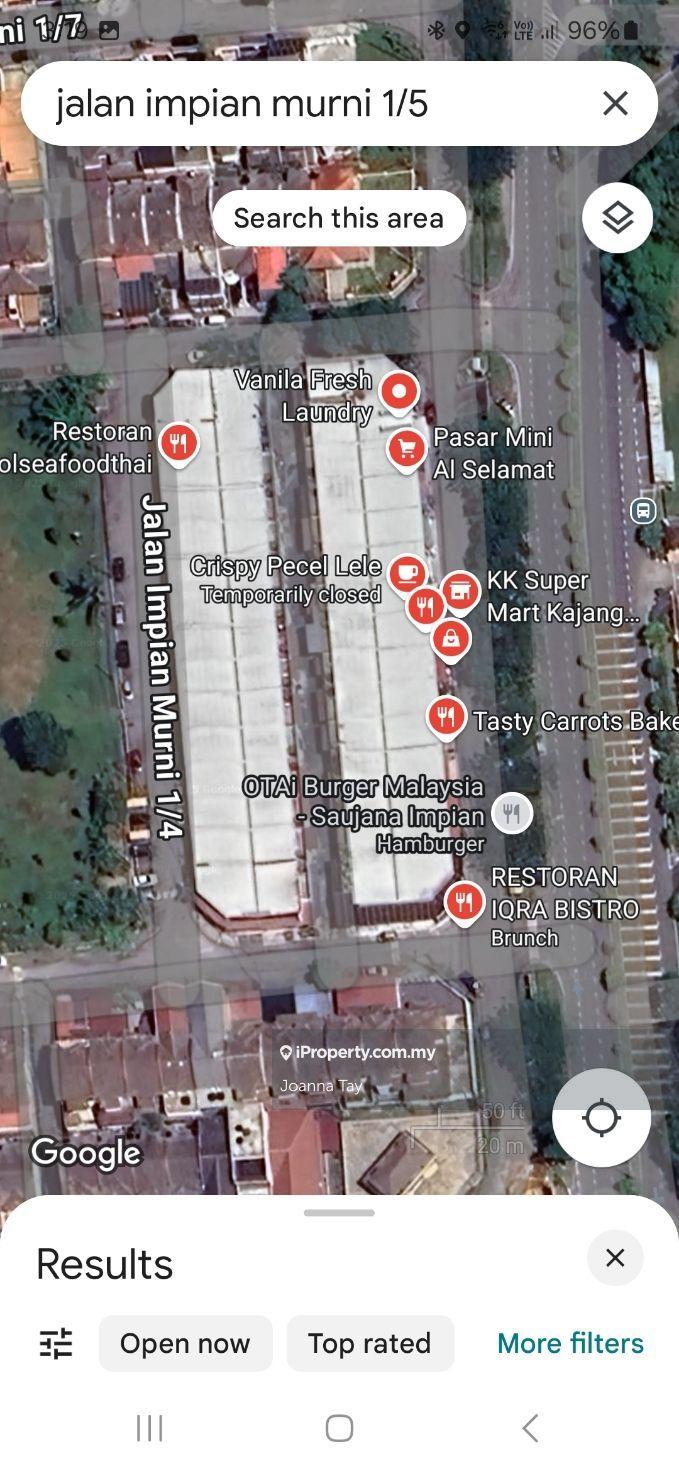
Task: Close the Results panel
Action: click(x=615, y=1258)
